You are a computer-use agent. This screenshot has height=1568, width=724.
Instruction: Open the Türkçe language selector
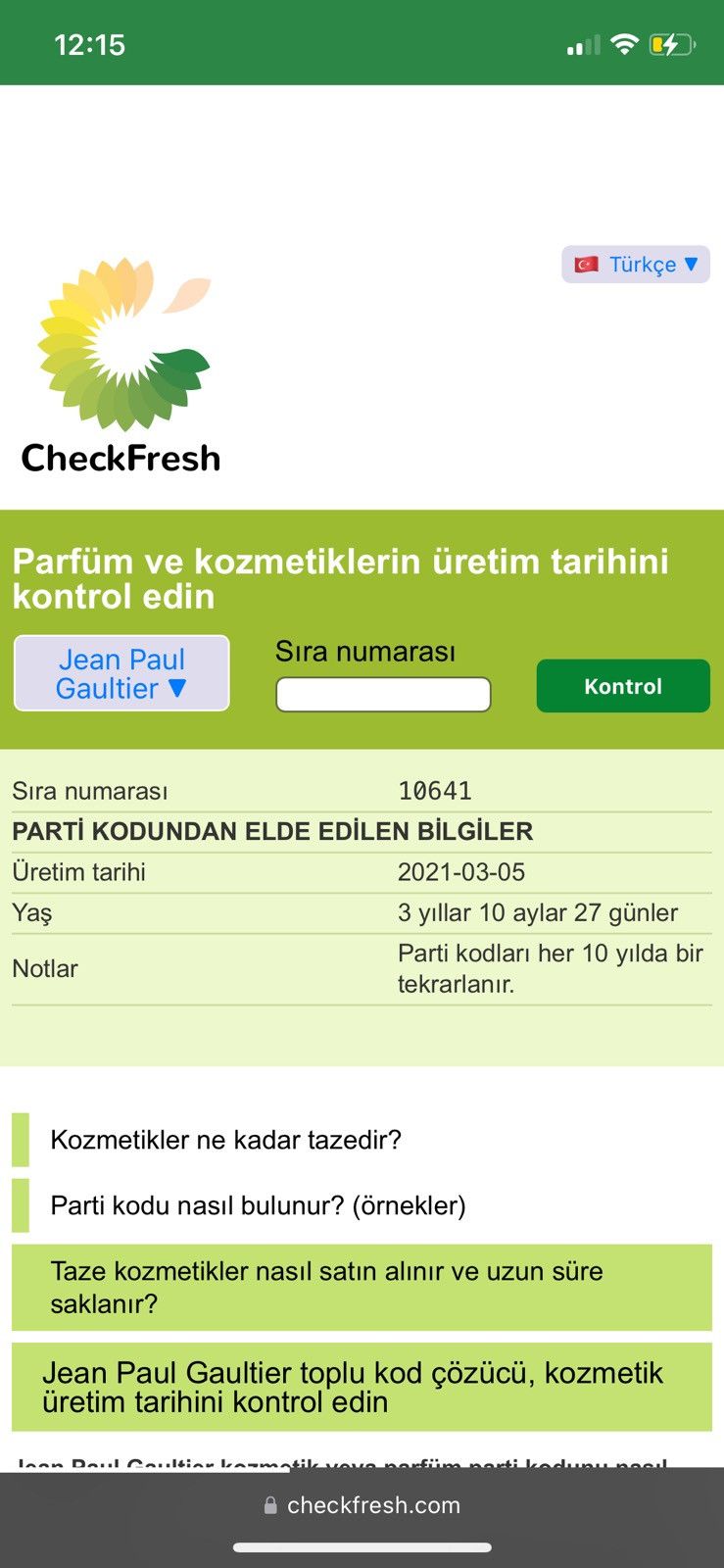point(635,265)
